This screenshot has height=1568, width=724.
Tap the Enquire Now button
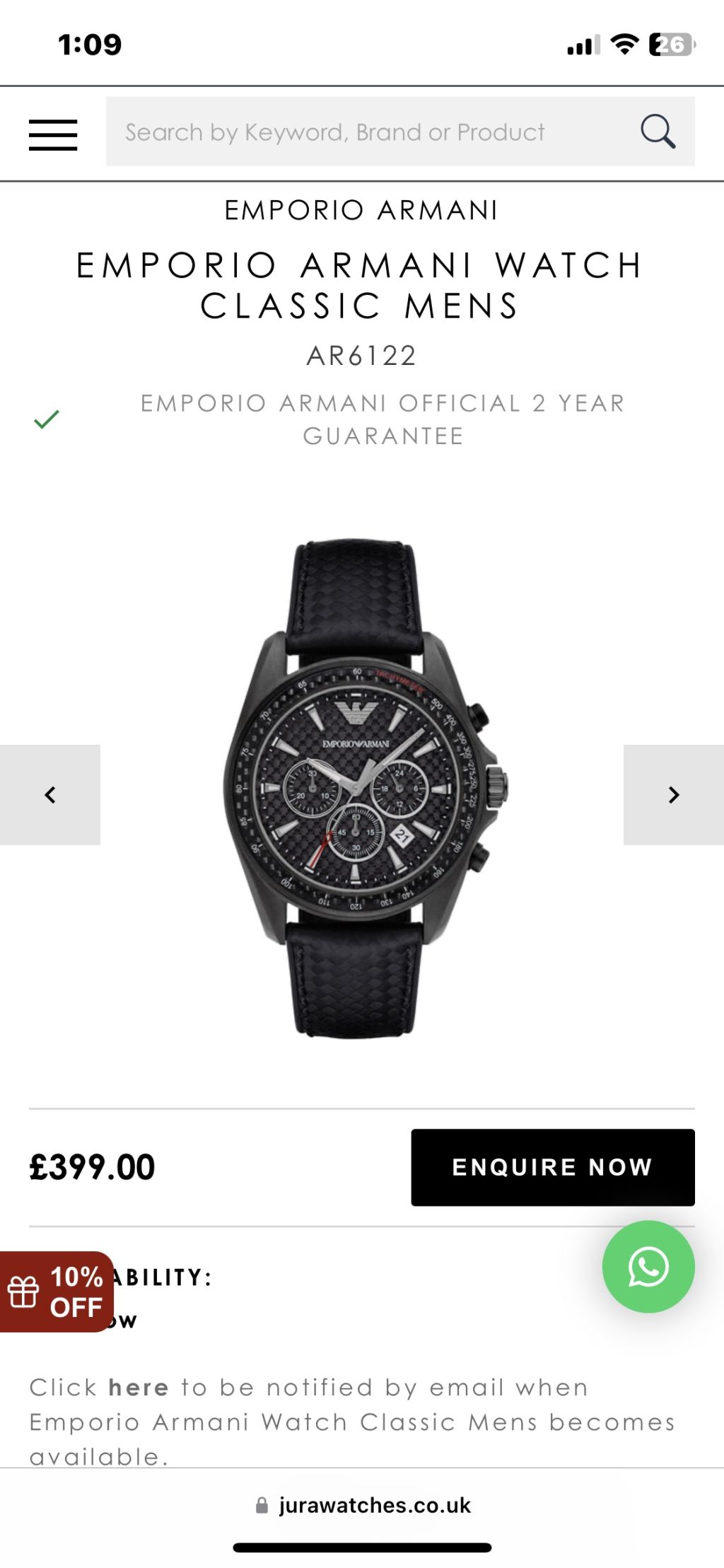[x=552, y=1167]
